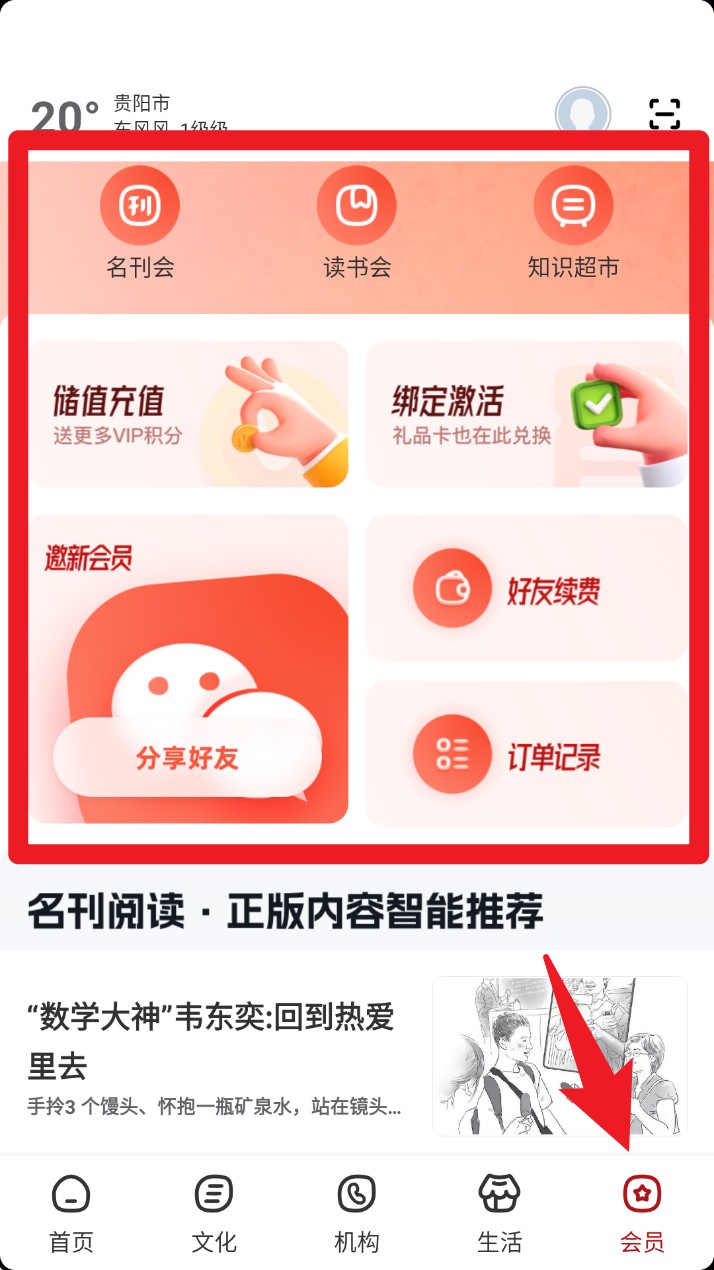
Task: Open the scan code icon
Action: 664,112
